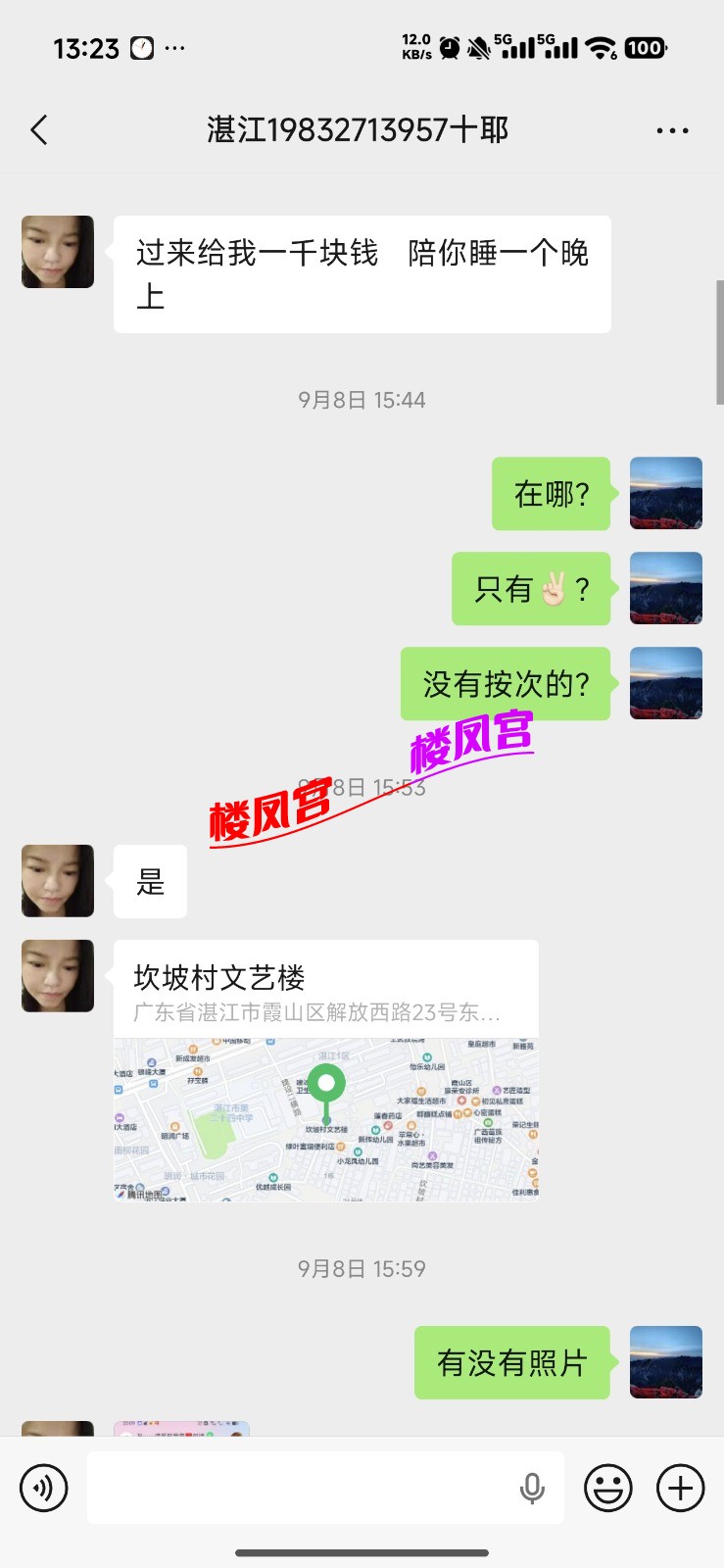Tap the 9月8日 15:59 timestamp
The height and width of the screenshot is (1568, 724).
(x=362, y=1268)
